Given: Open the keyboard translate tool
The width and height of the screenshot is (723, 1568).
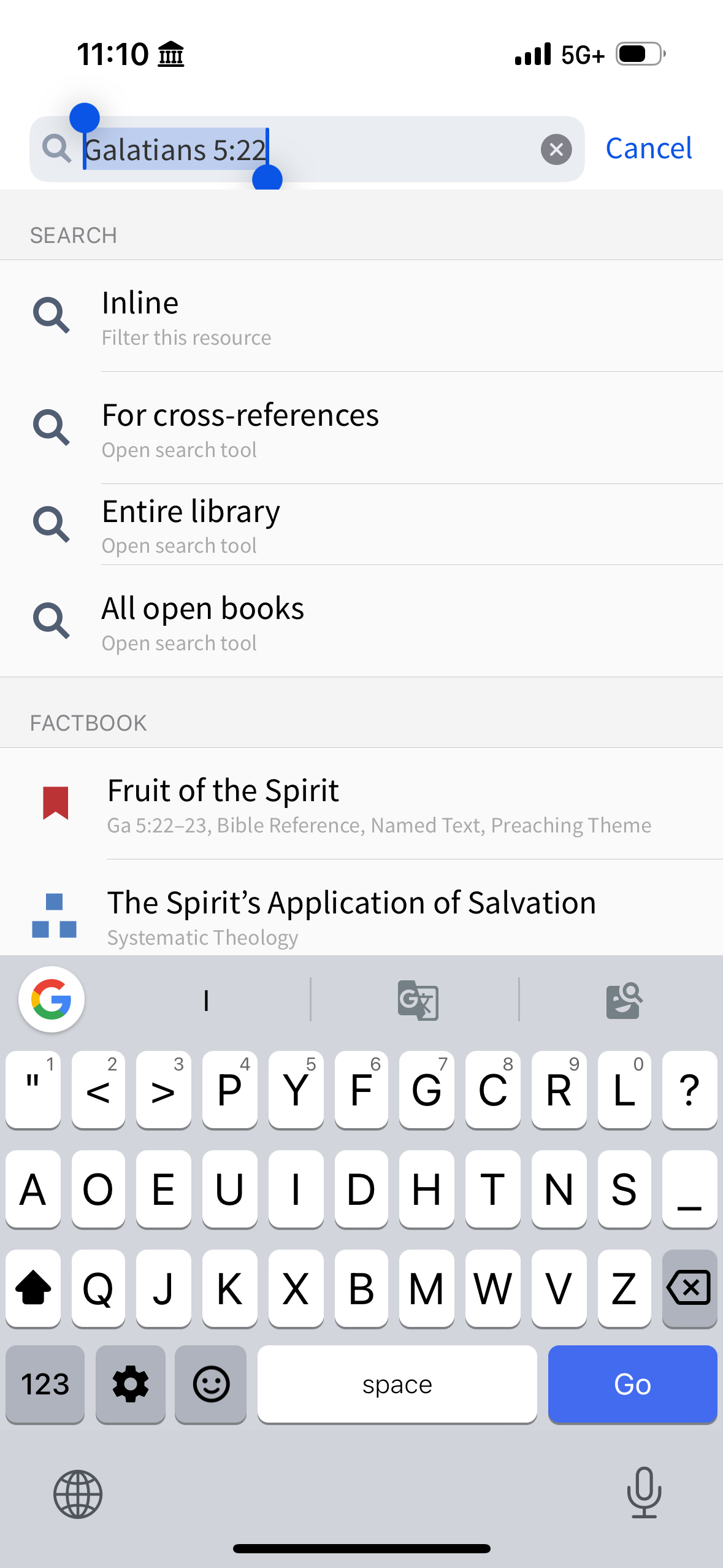Looking at the screenshot, I should click(x=418, y=1000).
